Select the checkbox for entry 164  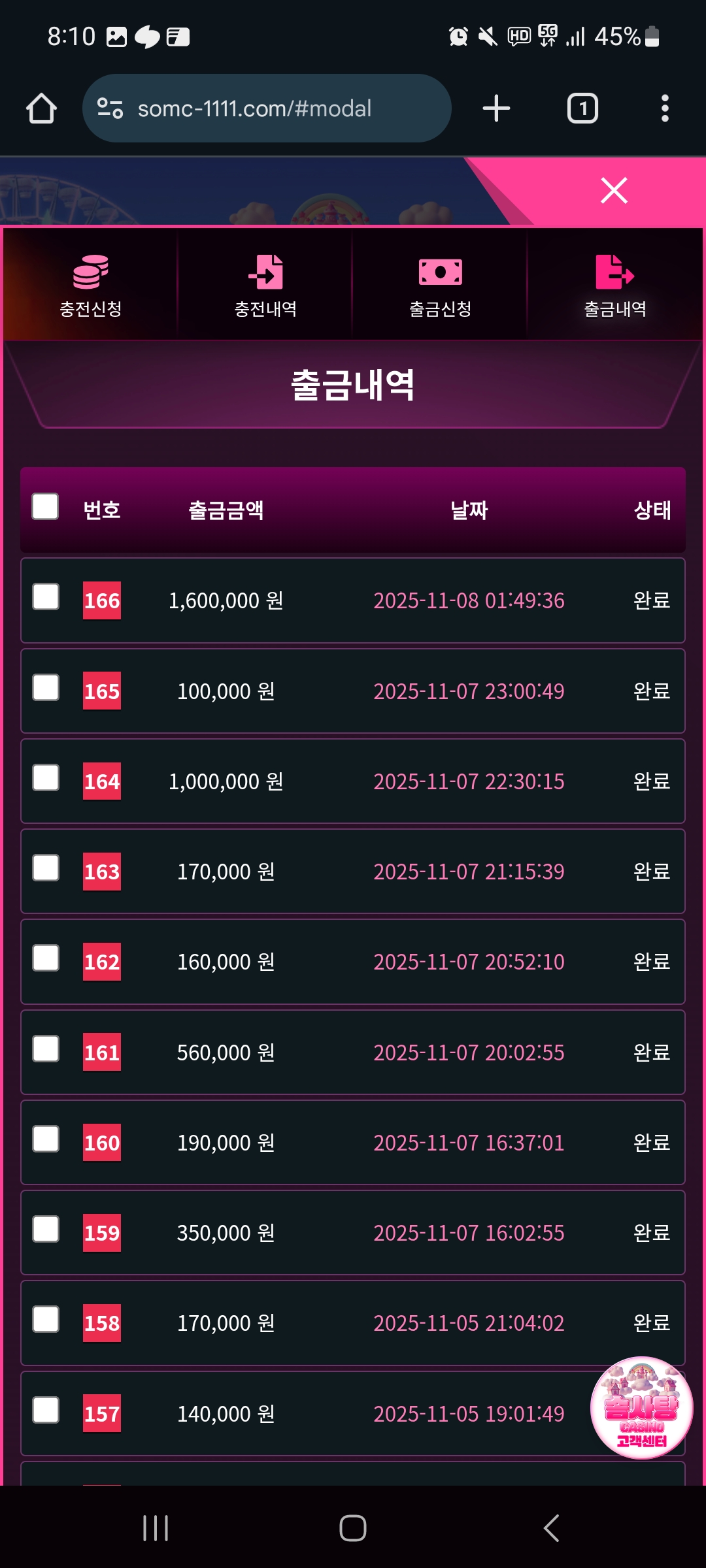46,777
